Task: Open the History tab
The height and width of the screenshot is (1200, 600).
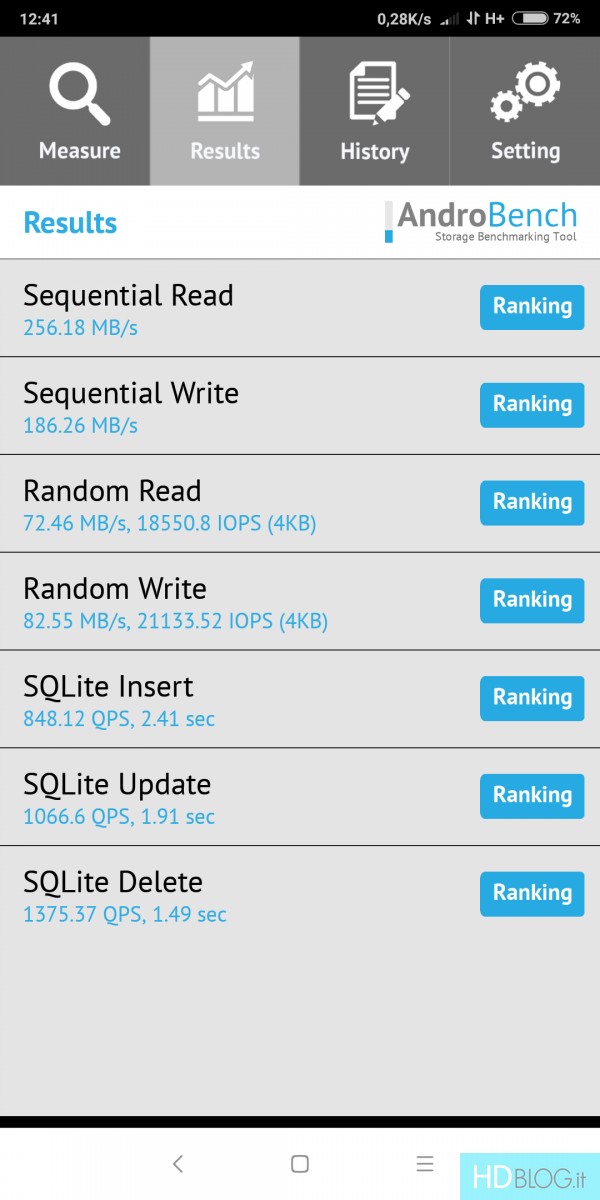Action: (x=375, y=111)
